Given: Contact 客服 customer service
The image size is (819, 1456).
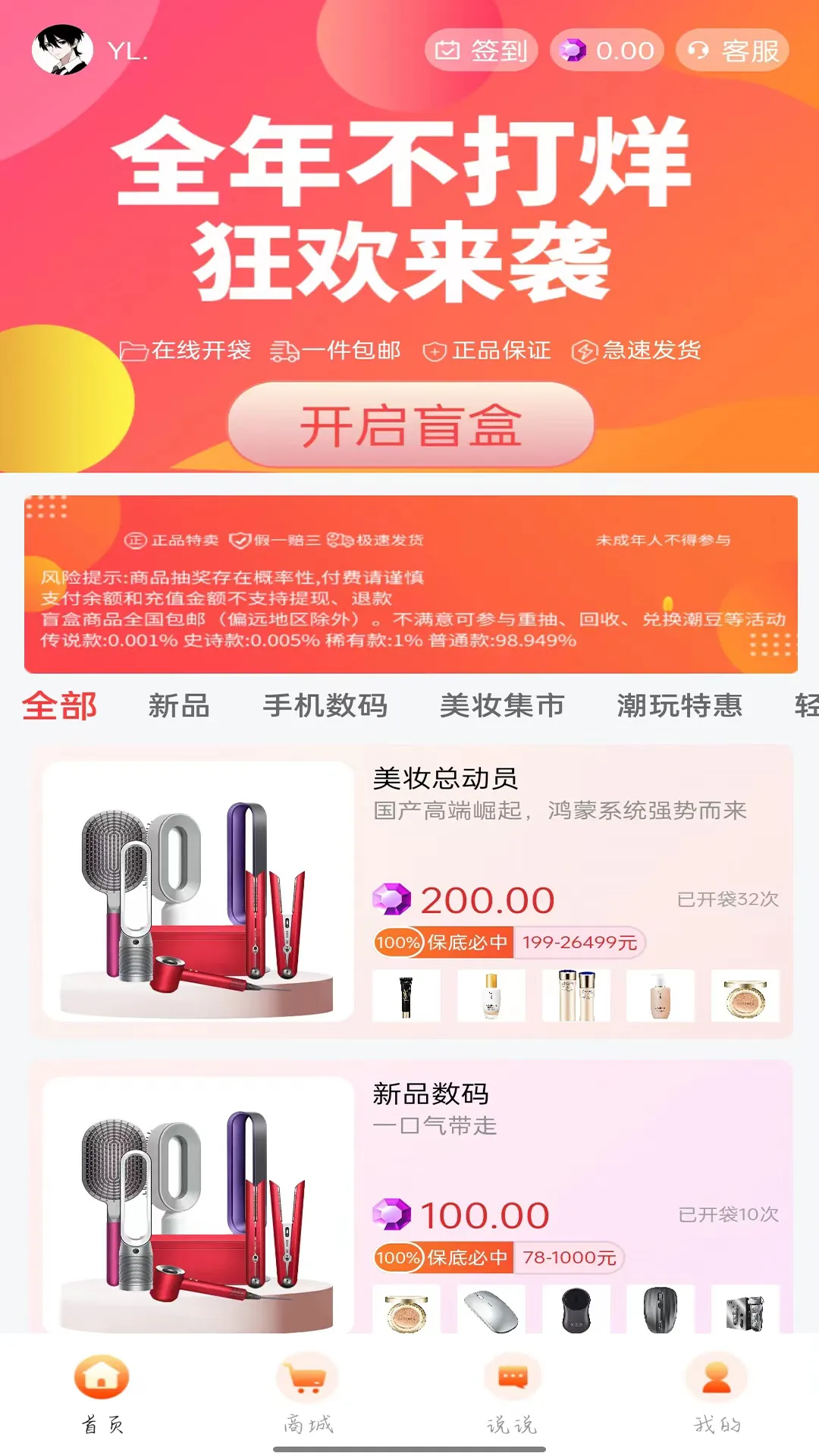Looking at the screenshot, I should click(733, 50).
